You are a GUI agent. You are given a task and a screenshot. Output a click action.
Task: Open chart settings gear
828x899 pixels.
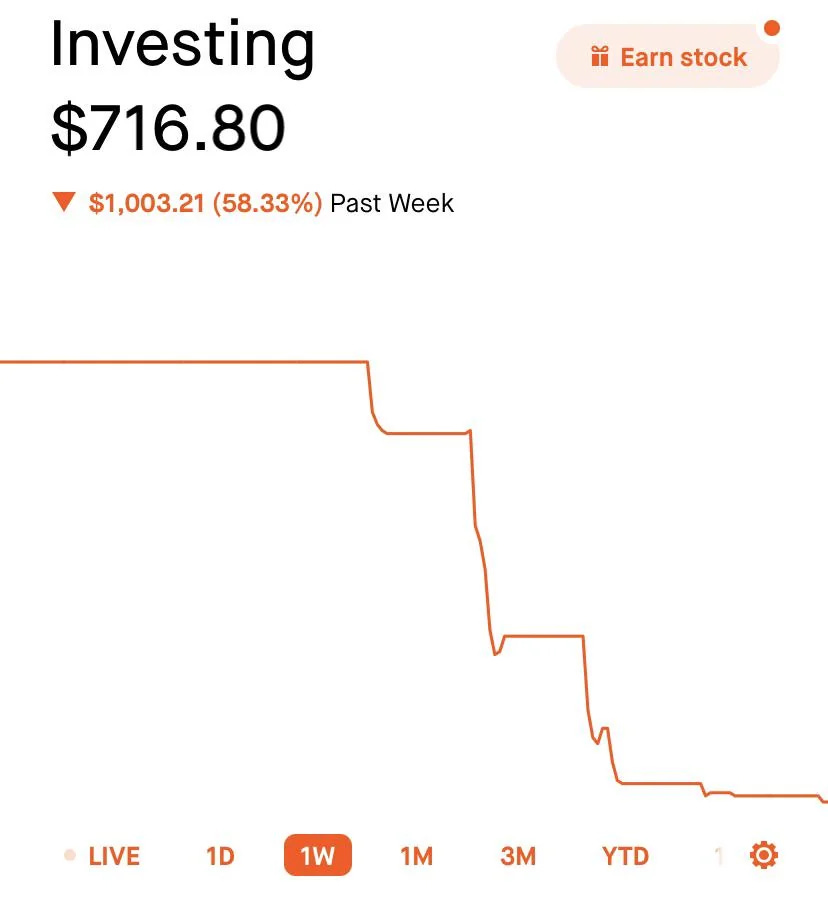click(x=763, y=855)
